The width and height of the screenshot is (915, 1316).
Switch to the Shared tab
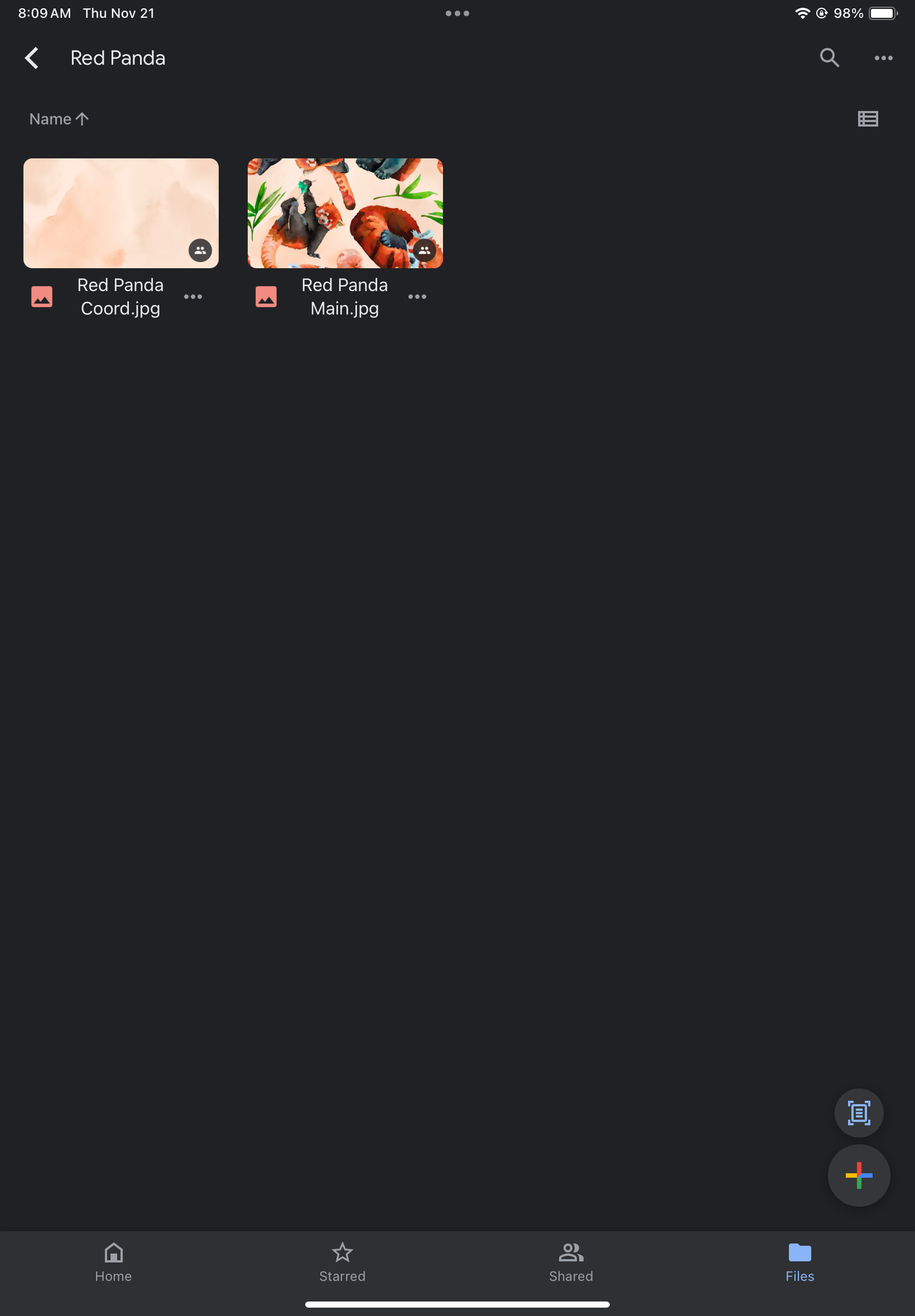[x=571, y=1262]
